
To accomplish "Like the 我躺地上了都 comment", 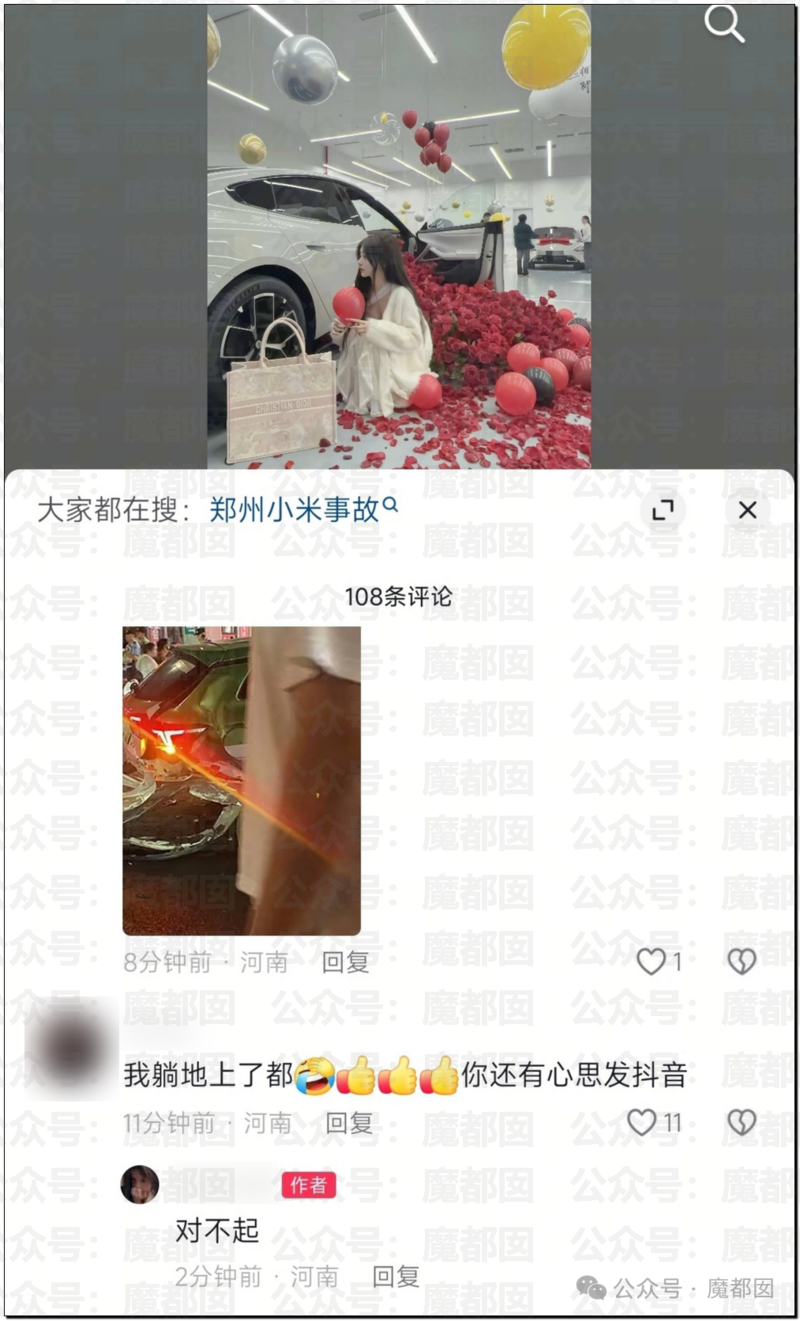I will 642,1123.
